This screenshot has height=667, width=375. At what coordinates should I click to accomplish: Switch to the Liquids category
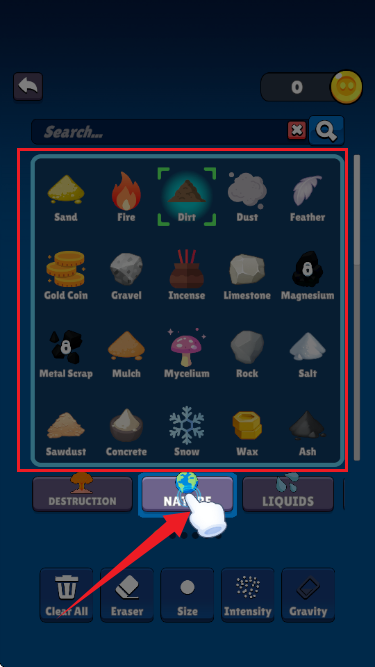(x=288, y=493)
